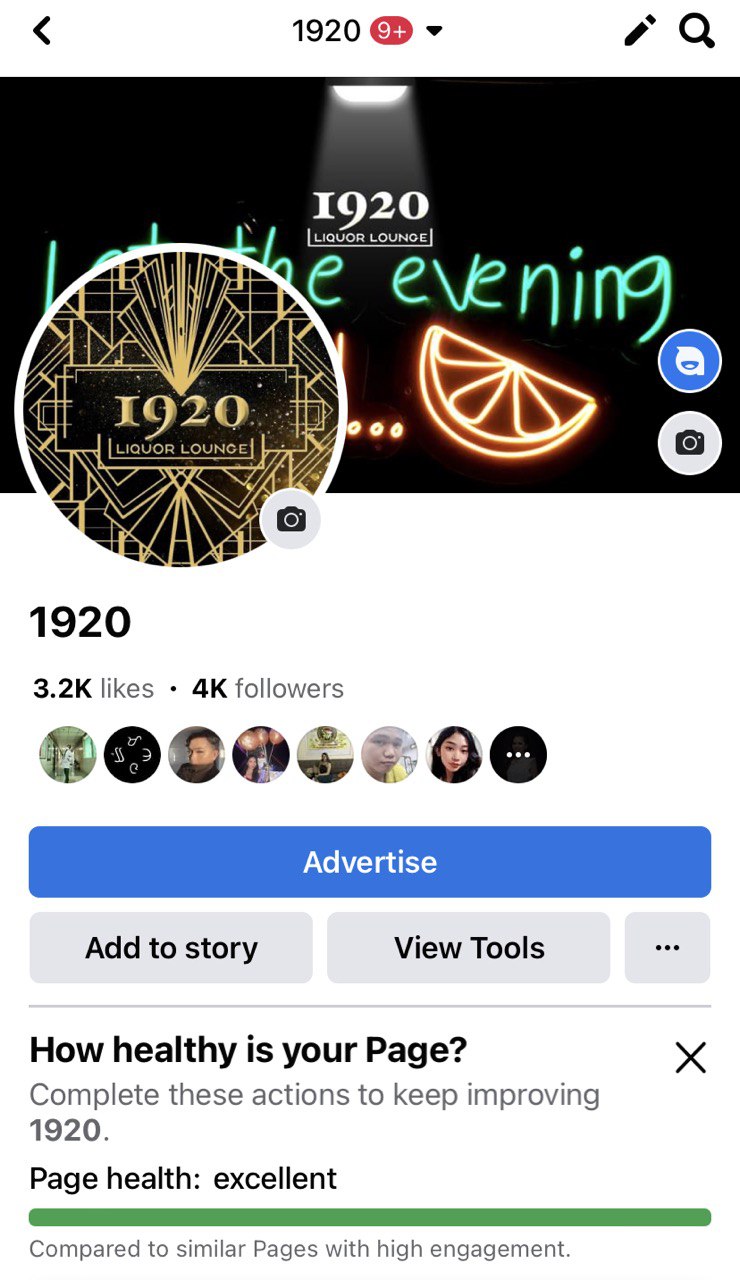Show more people via three-dot avatar
Image resolution: width=740 pixels, height=1280 pixels.
click(x=518, y=754)
